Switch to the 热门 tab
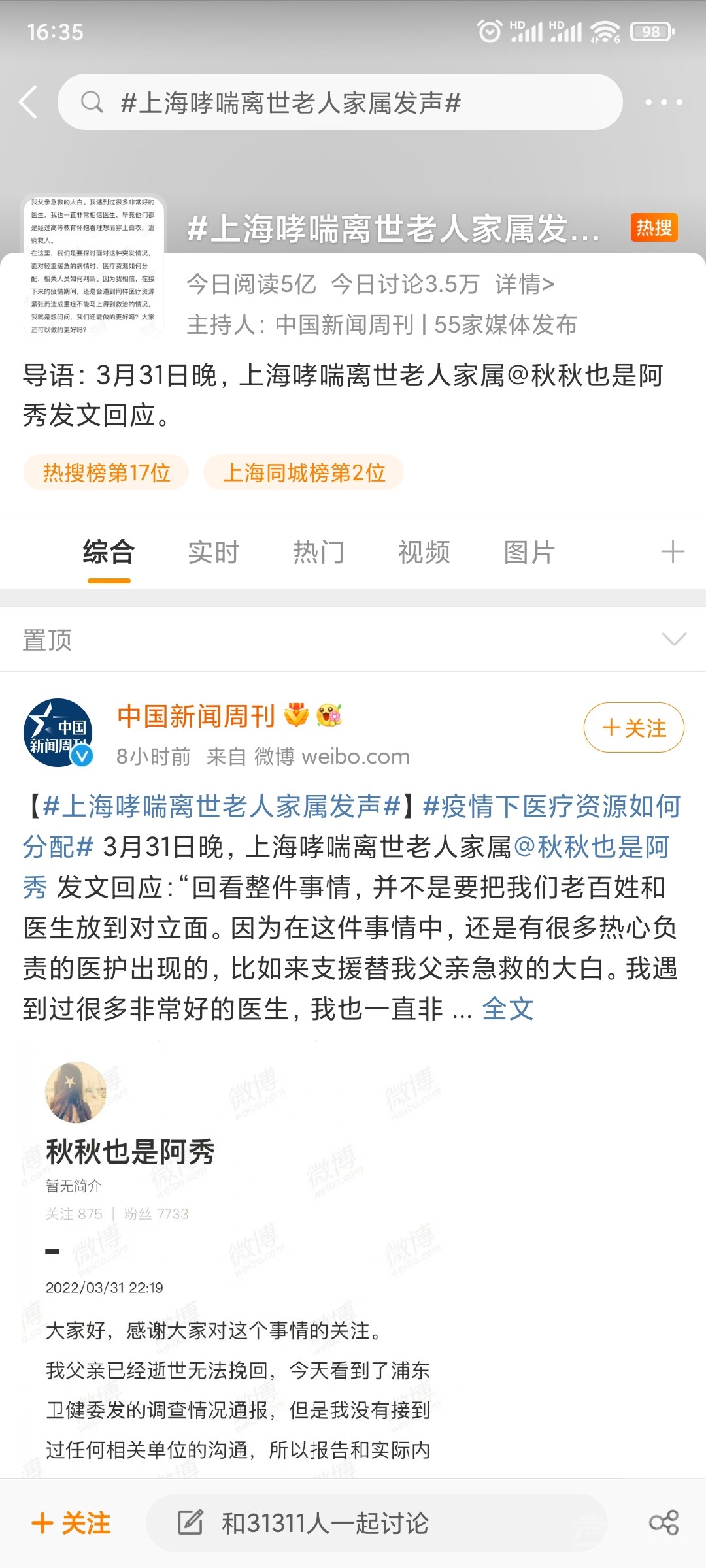Image resolution: width=706 pixels, height=1568 pixels. tap(318, 552)
